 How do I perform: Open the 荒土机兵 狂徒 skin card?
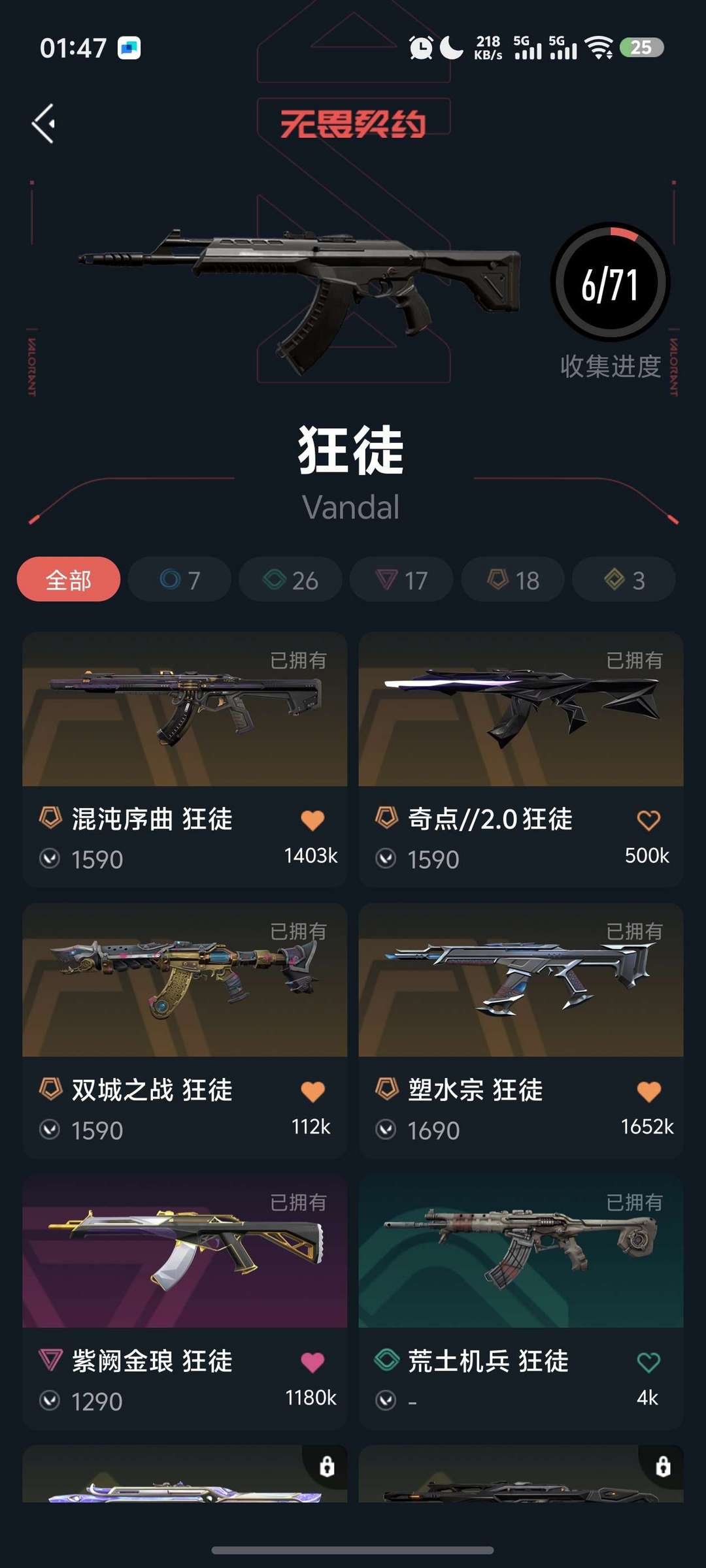(x=521, y=1301)
